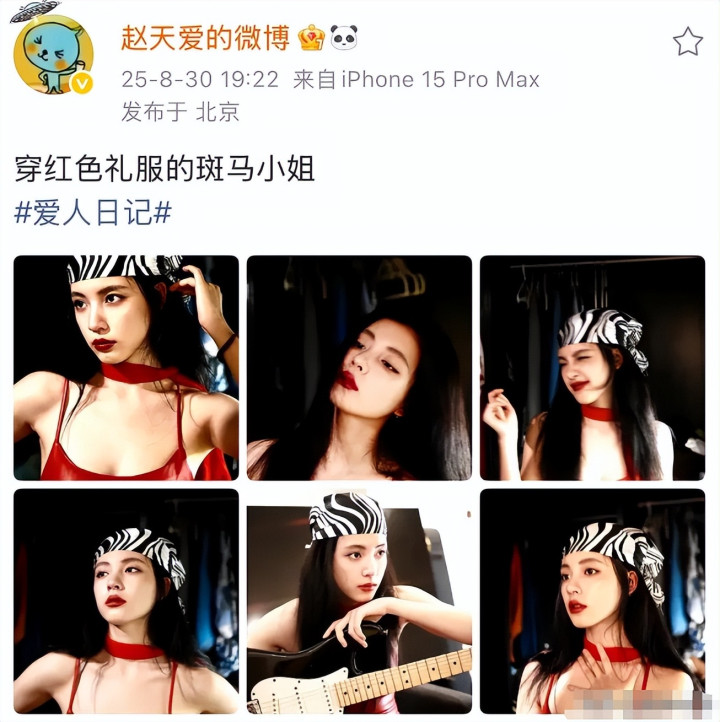
Task: Favorite this post with the star icon
Action: (687, 41)
